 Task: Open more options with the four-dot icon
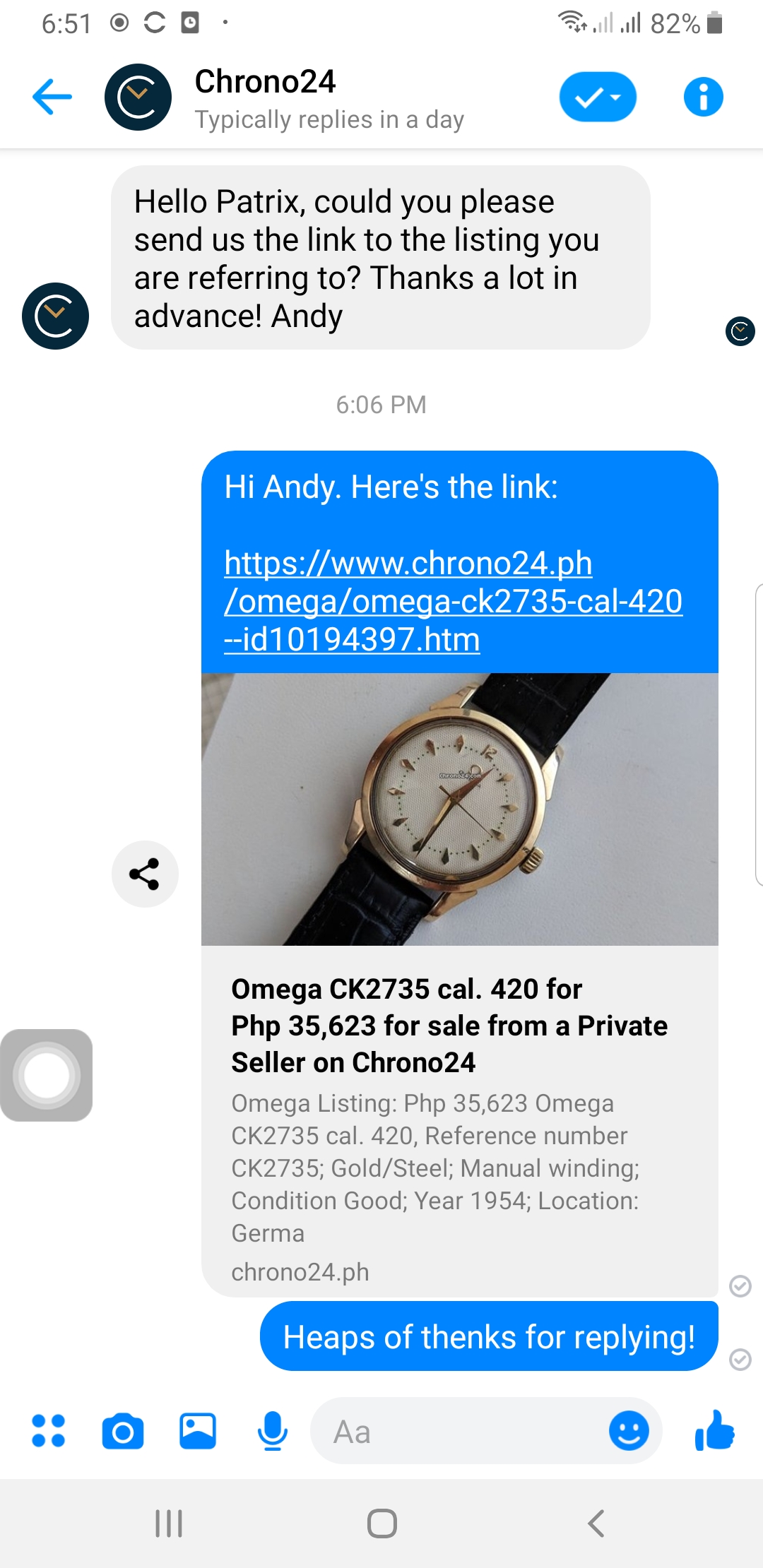tap(49, 1431)
